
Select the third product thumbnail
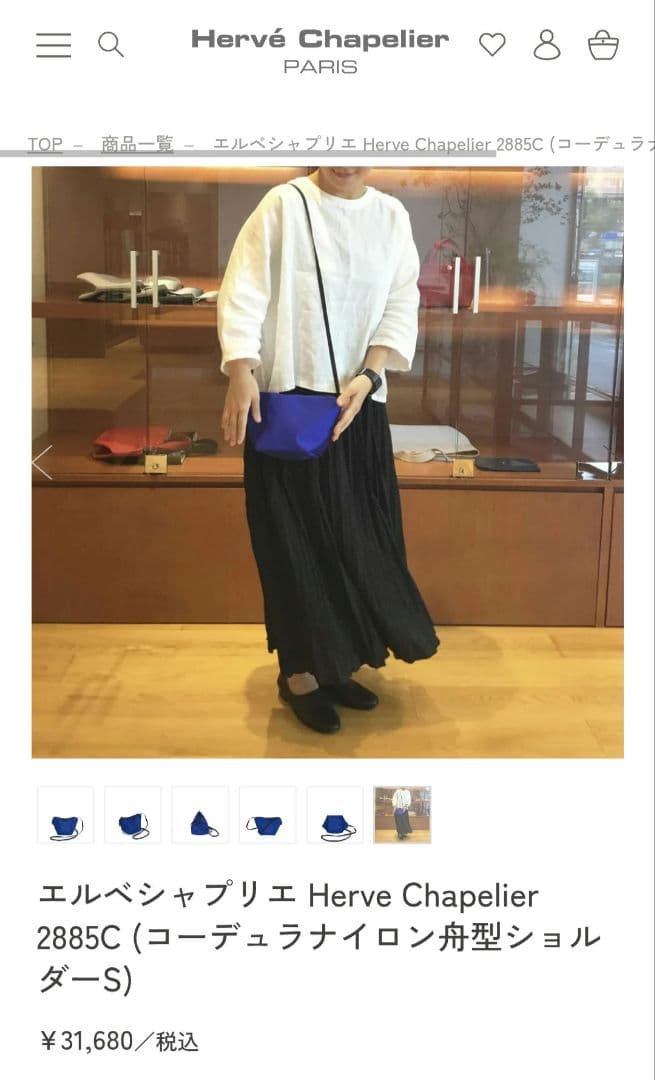200,815
